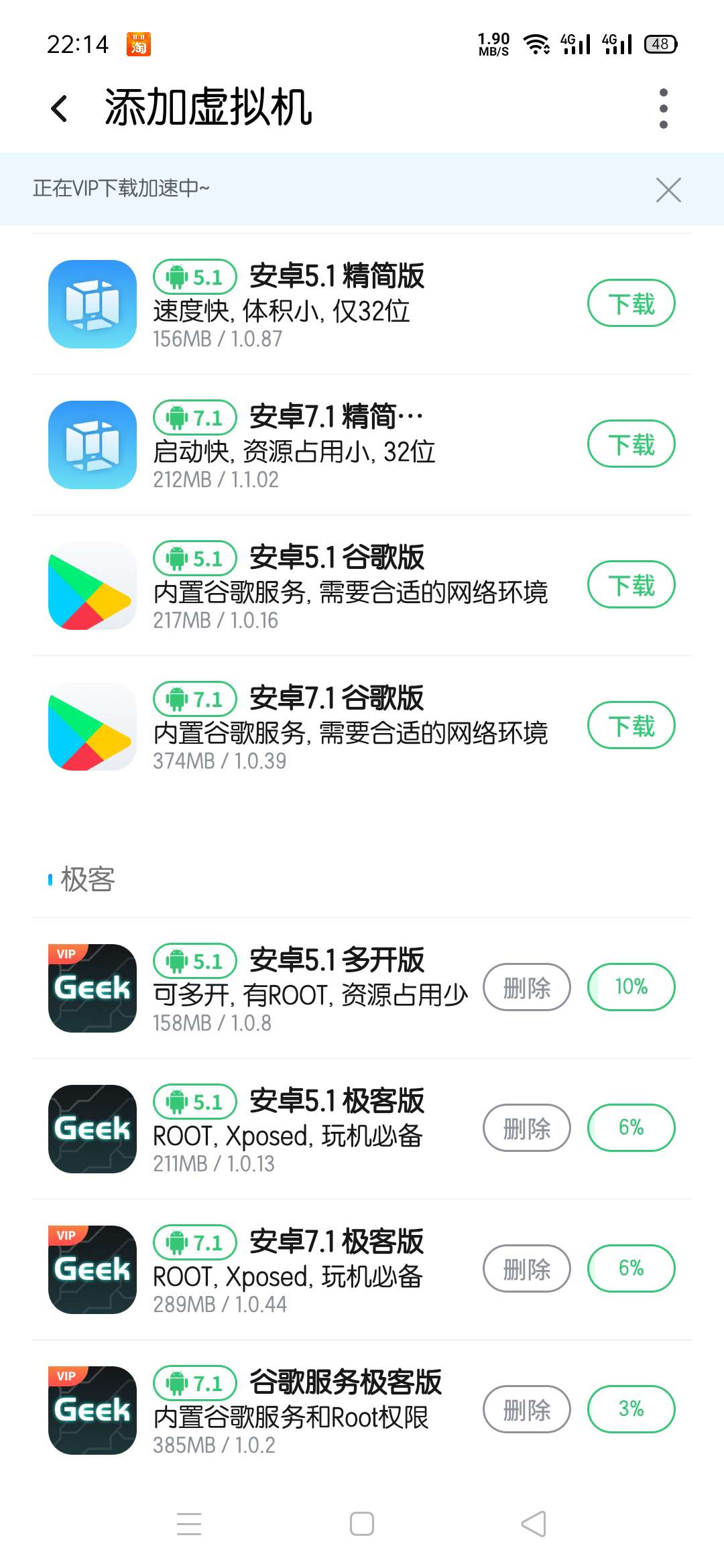Tap the 6% progress button for 安卓5.1极客版
The height and width of the screenshot is (1568, 724).
click(x=631, y=1128)
